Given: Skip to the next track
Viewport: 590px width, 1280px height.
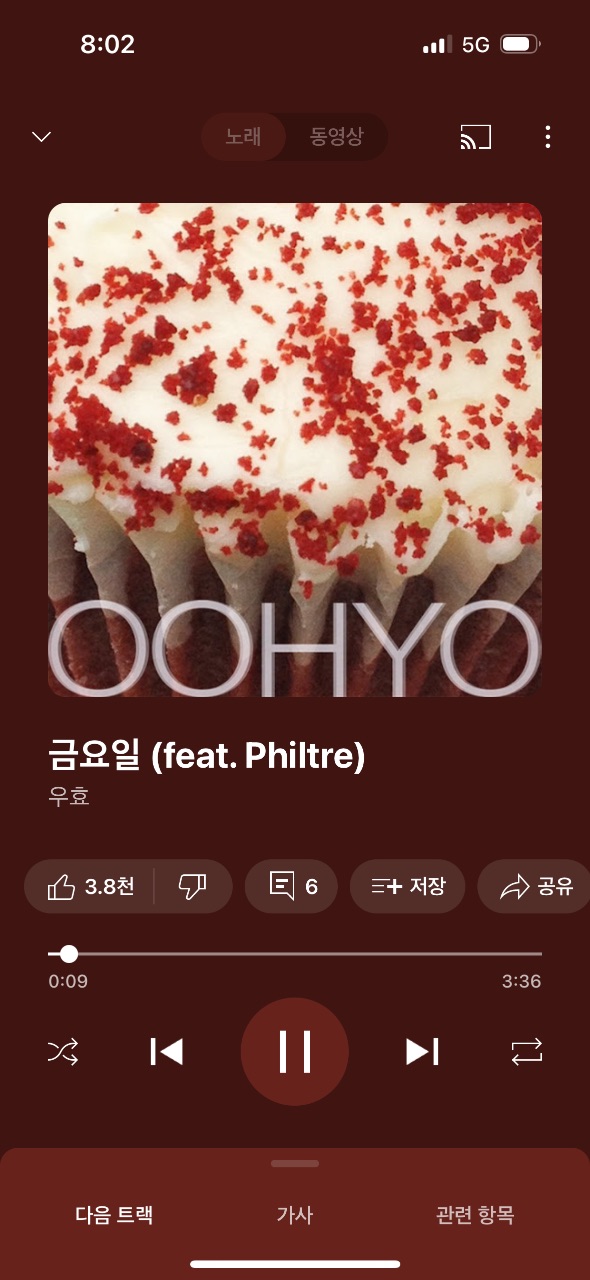Looking at the screenshot, I should pos(422,1051).
